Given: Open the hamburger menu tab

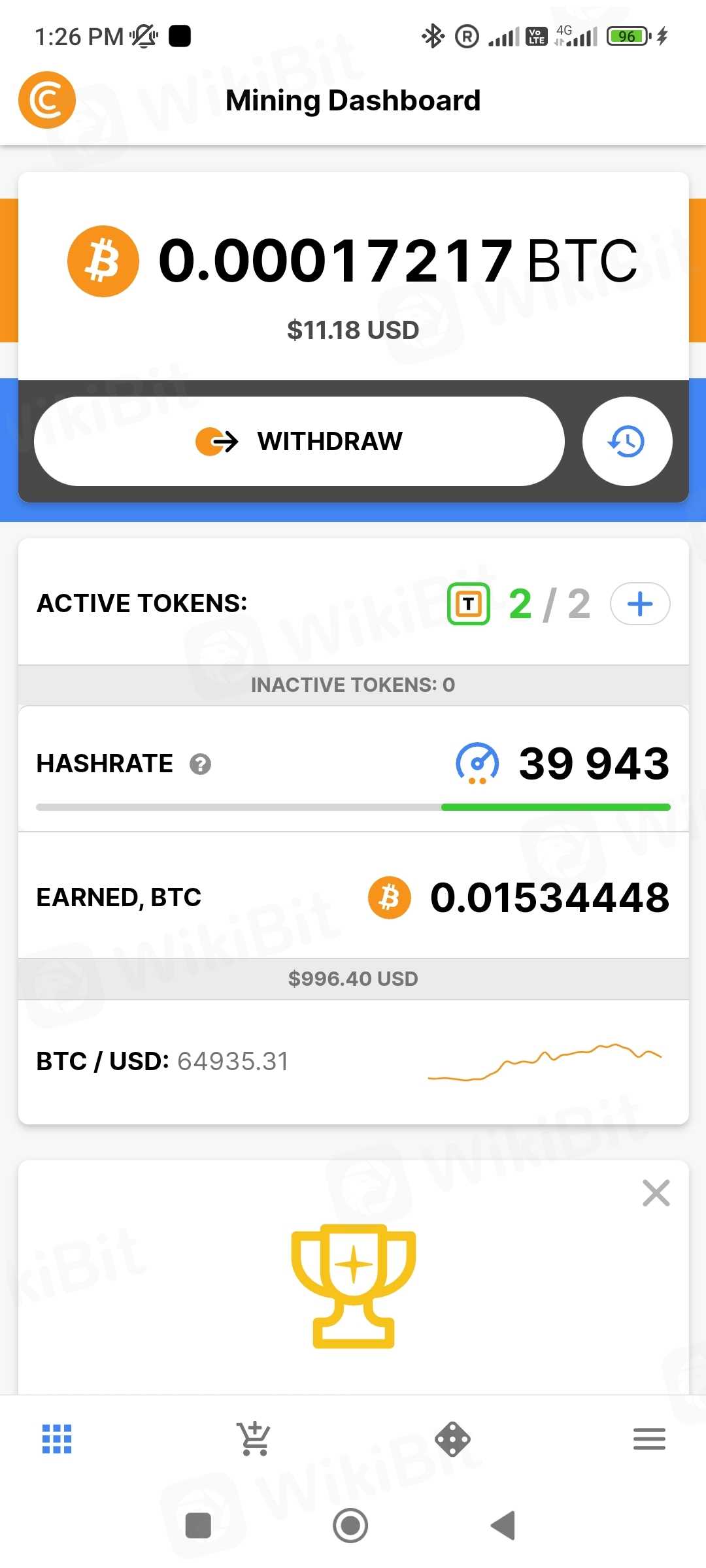Looking at the screenshot, I should point(649,1439).
